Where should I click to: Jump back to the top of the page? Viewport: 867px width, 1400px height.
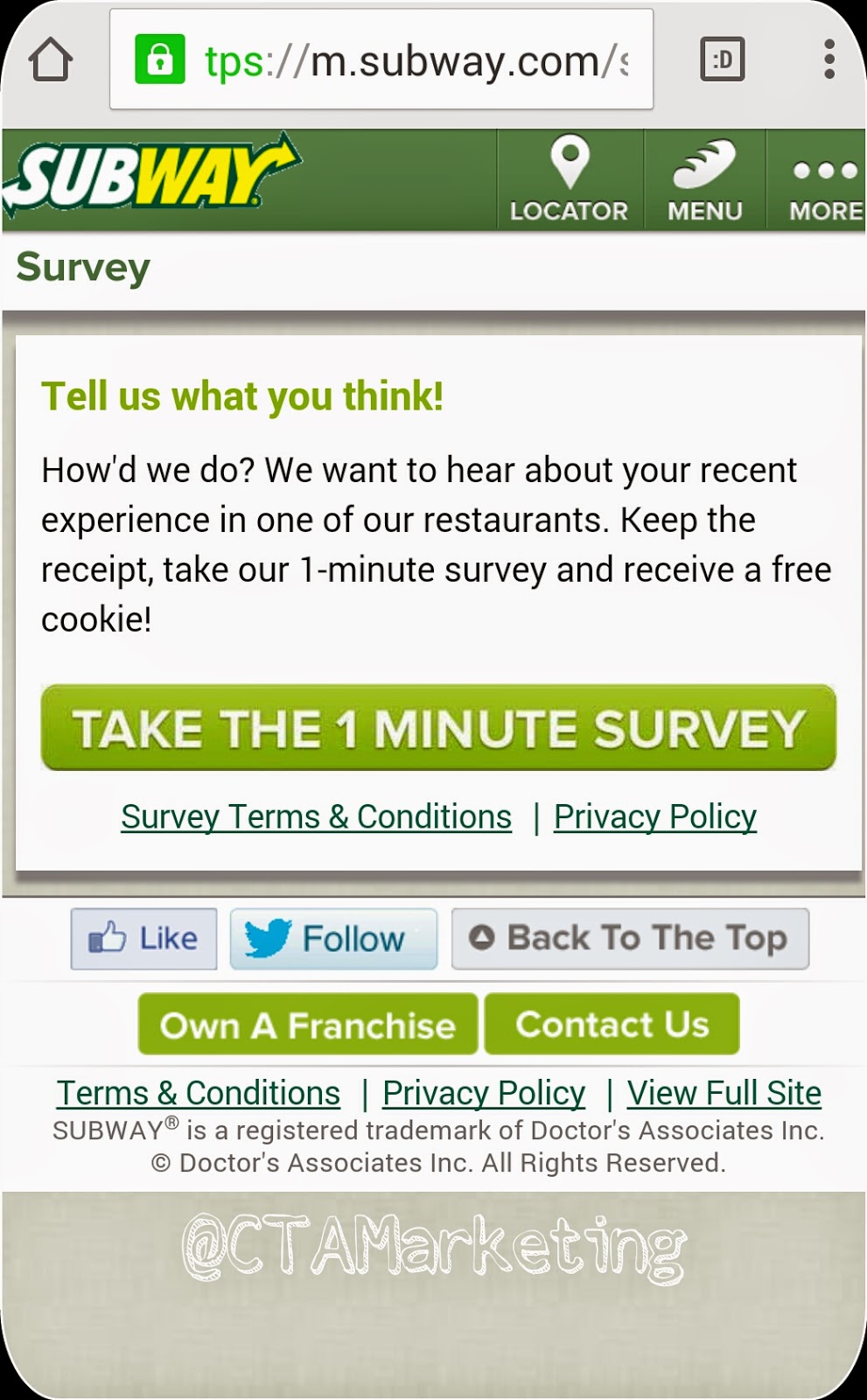[x=630, y=939]
